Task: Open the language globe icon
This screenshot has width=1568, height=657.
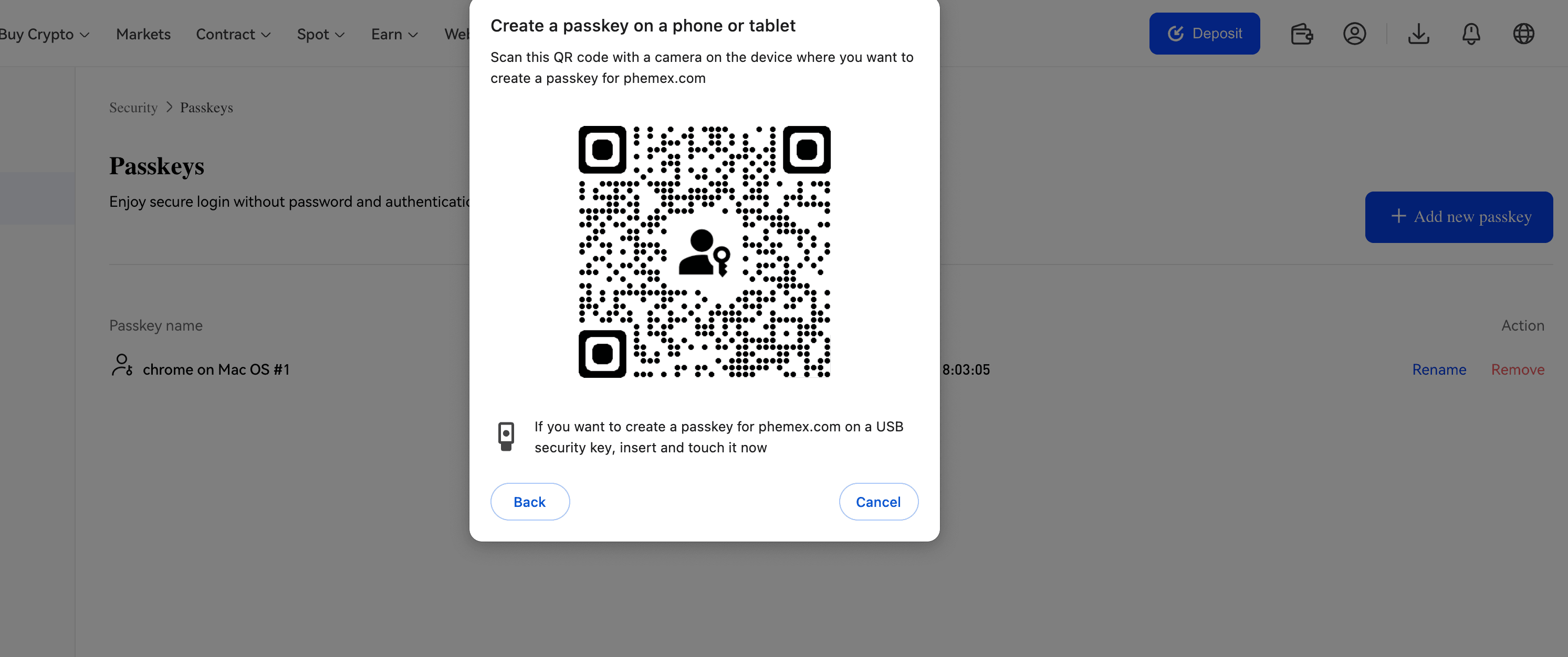Action: (1523, 34)
